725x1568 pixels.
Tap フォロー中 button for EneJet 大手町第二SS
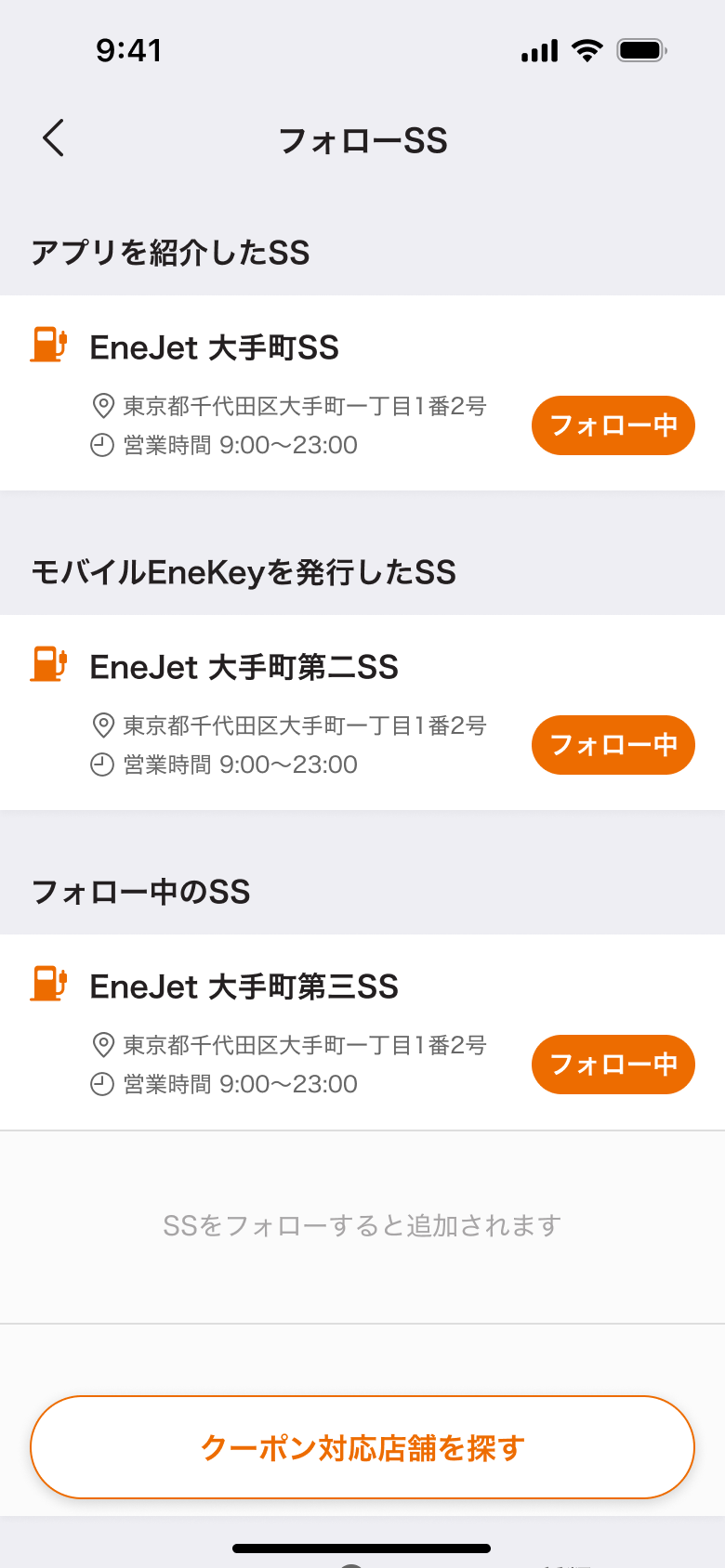click(613, 745)
